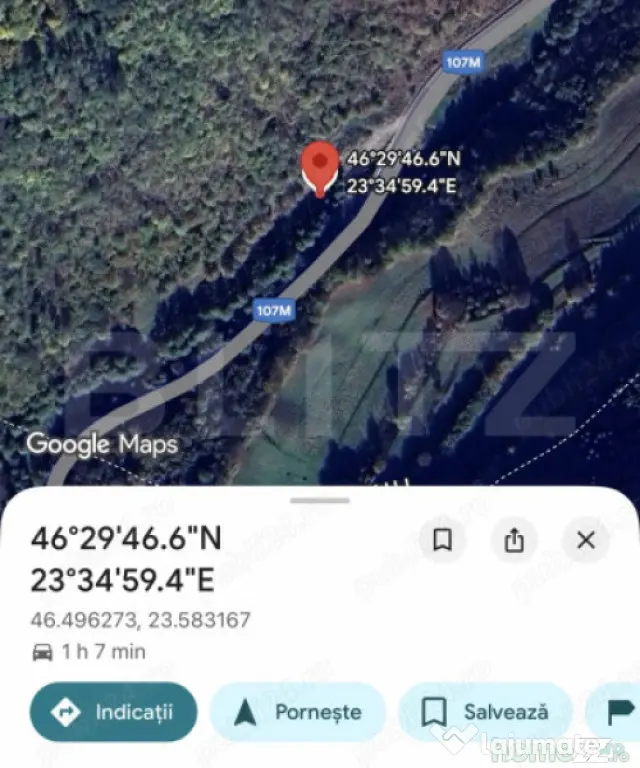The width and height of the screenshot is (640, 768).
Task: Start navigation with Pornește
Action: (x=298, y=711)
